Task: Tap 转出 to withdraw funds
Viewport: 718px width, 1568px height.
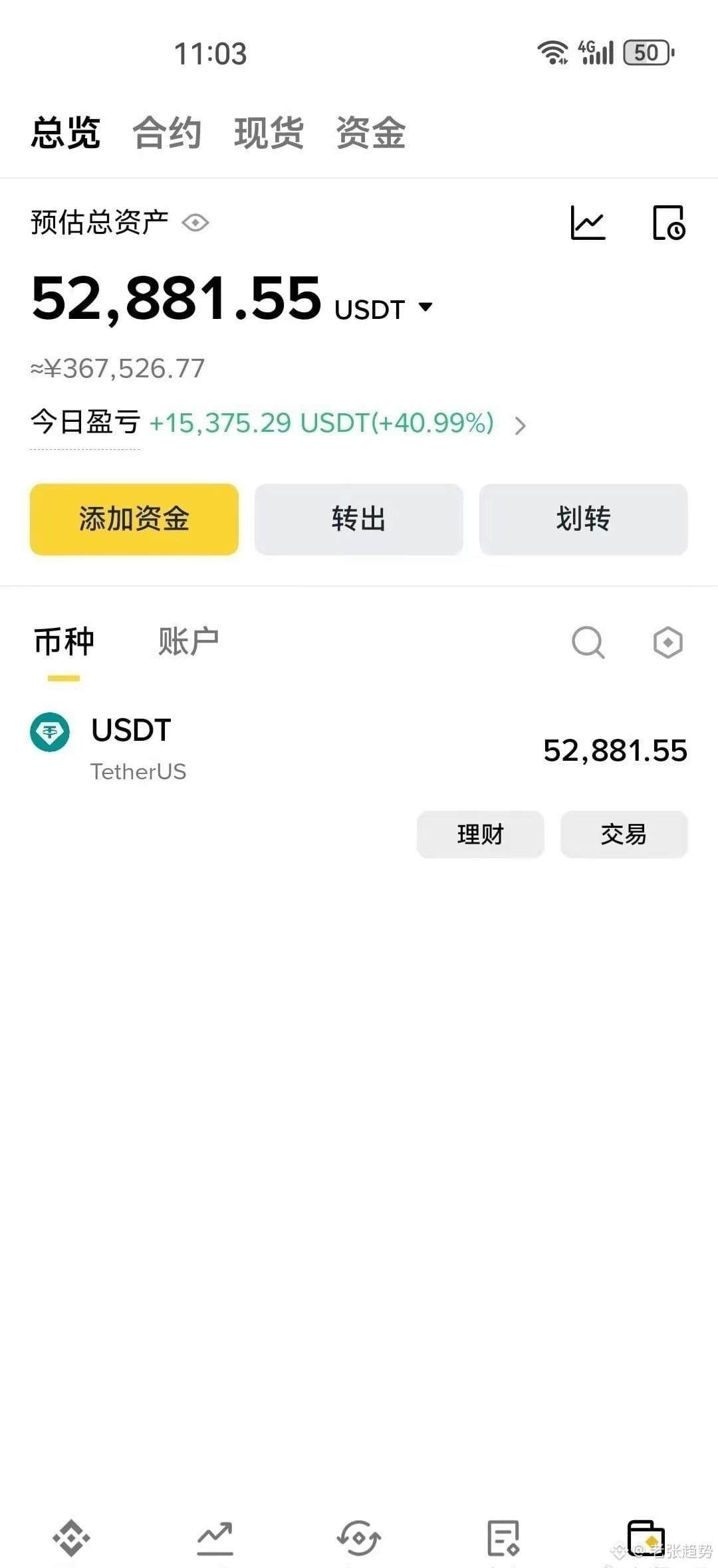Action: click(x=359, y=519)
